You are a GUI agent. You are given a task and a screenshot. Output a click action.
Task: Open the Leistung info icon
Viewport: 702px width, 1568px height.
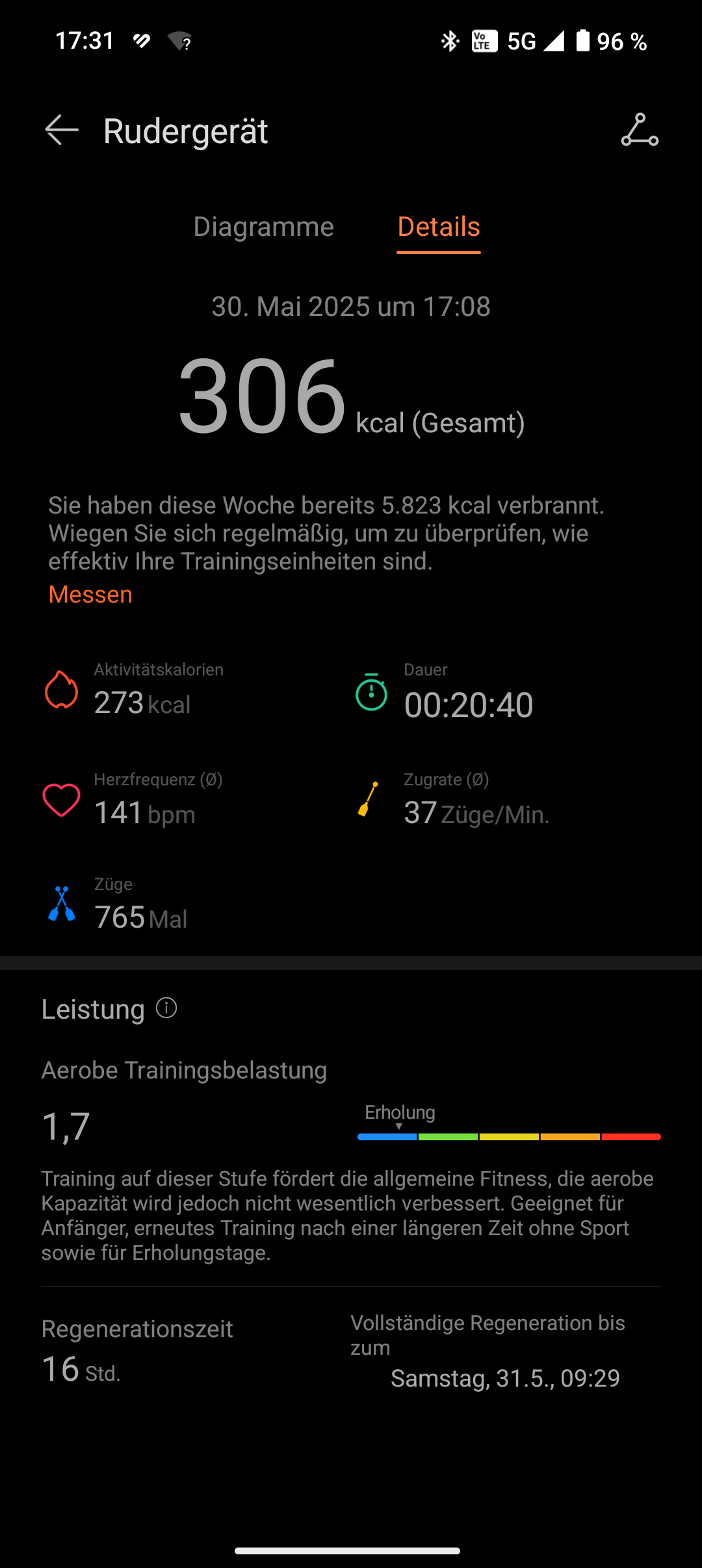pos(166,1008)
